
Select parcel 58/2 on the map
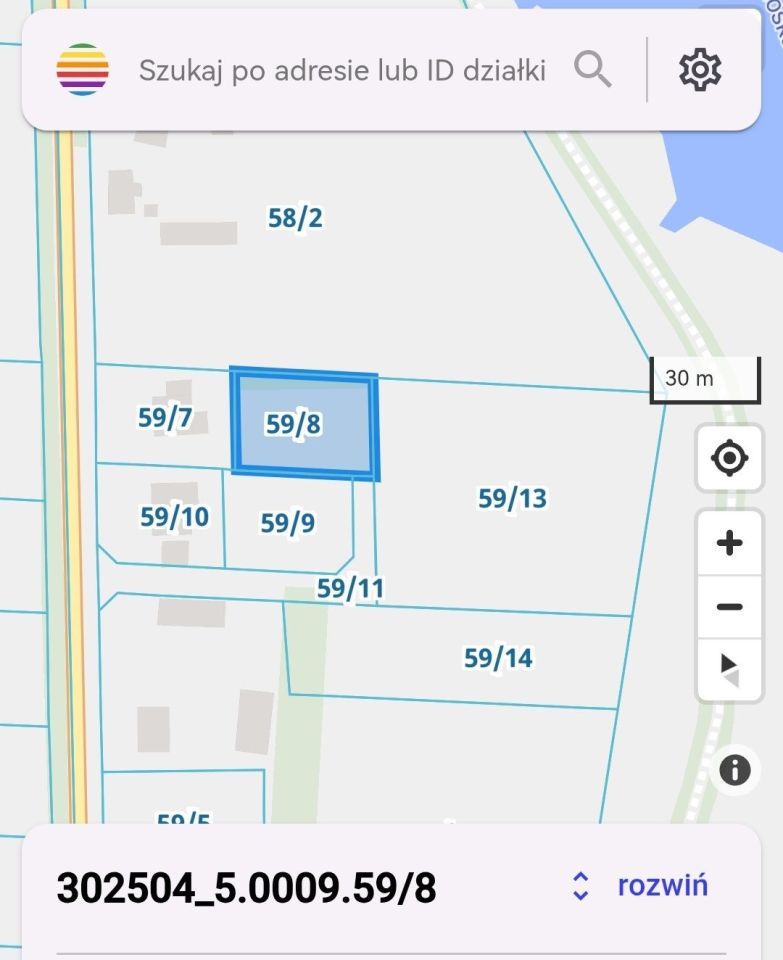(296, 217)
